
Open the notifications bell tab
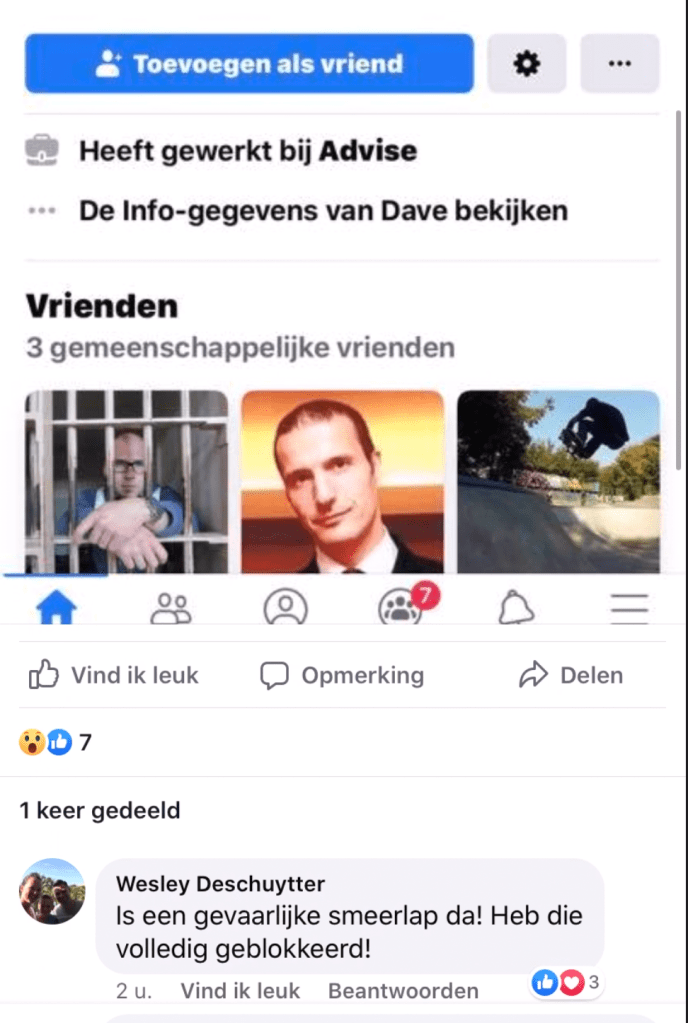(516, 607)
